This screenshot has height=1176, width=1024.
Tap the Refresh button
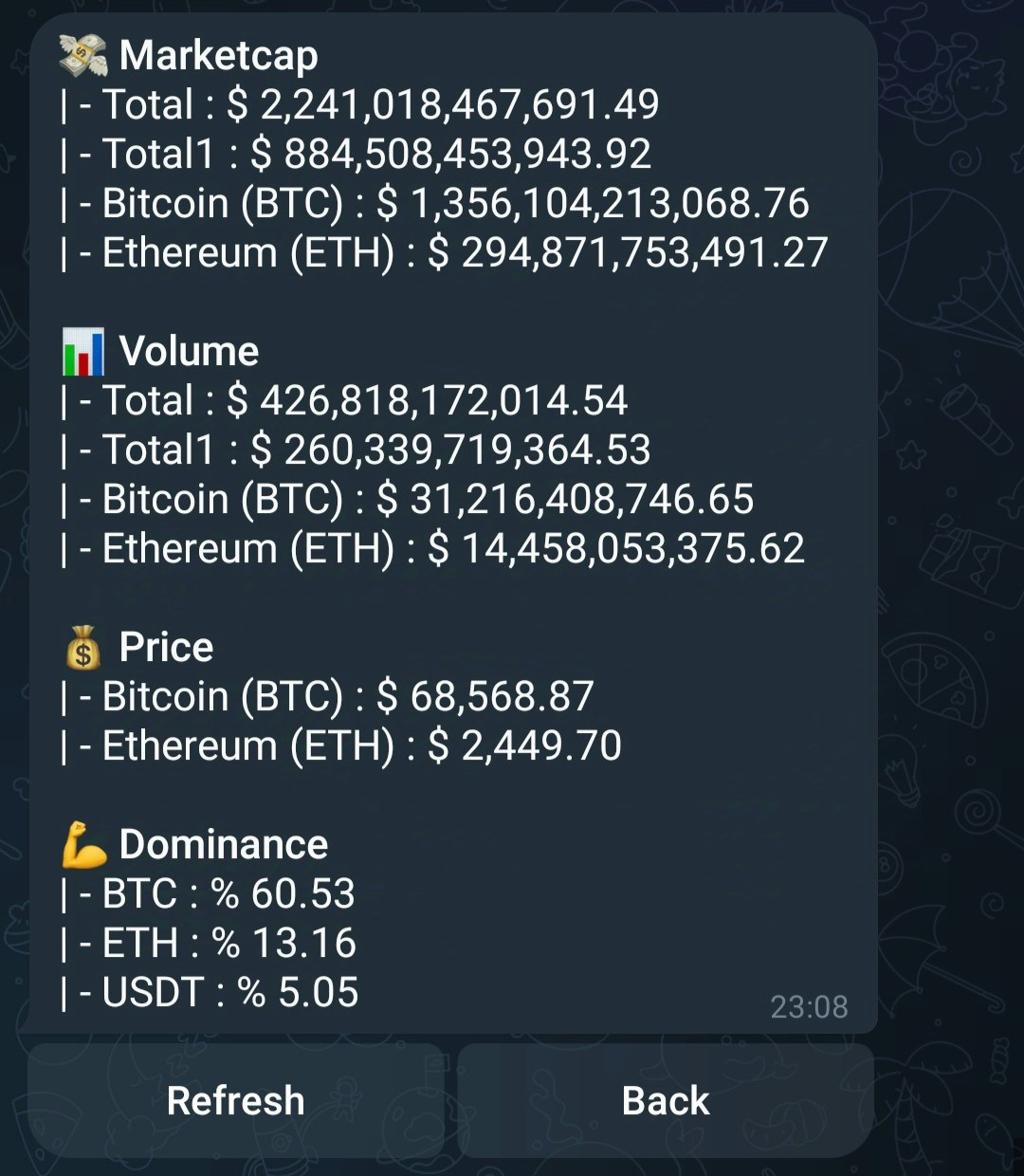coord(235,1101)
